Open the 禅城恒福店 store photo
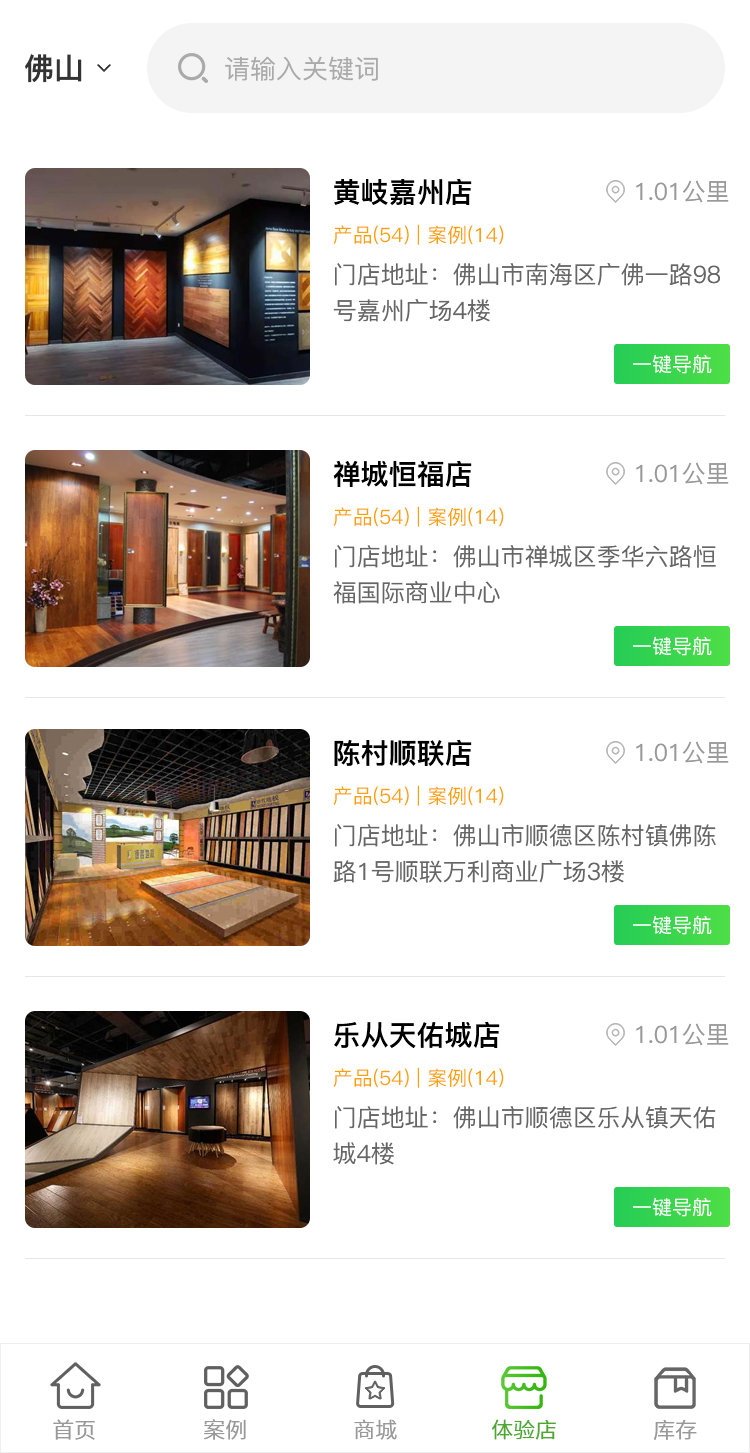The image size is (750, 1453). tap(167, 558)
